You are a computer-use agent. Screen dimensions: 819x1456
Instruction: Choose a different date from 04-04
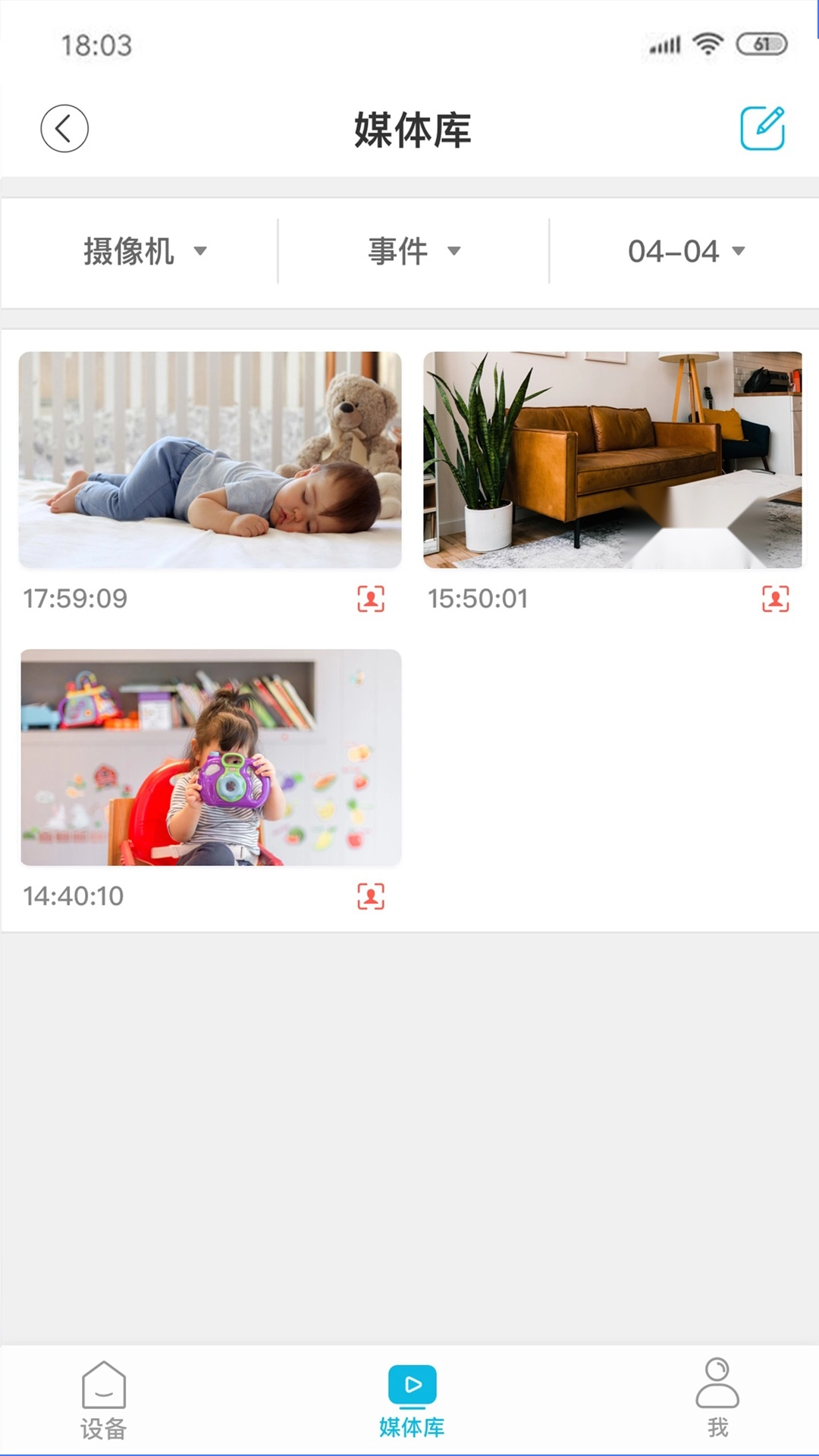[686, 252]
